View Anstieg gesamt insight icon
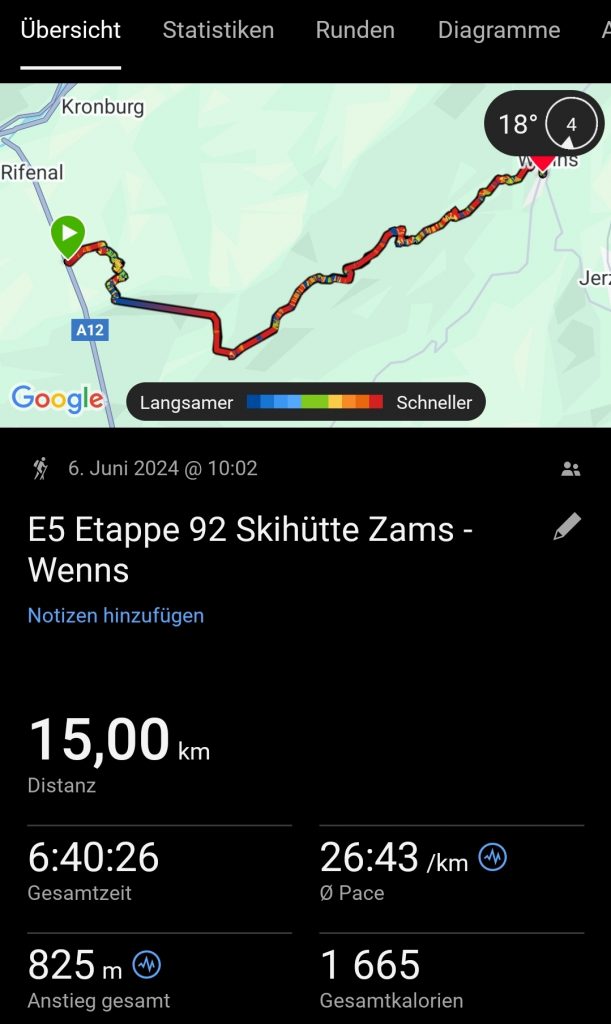611x1024 pixels. (x=147, y=965)
